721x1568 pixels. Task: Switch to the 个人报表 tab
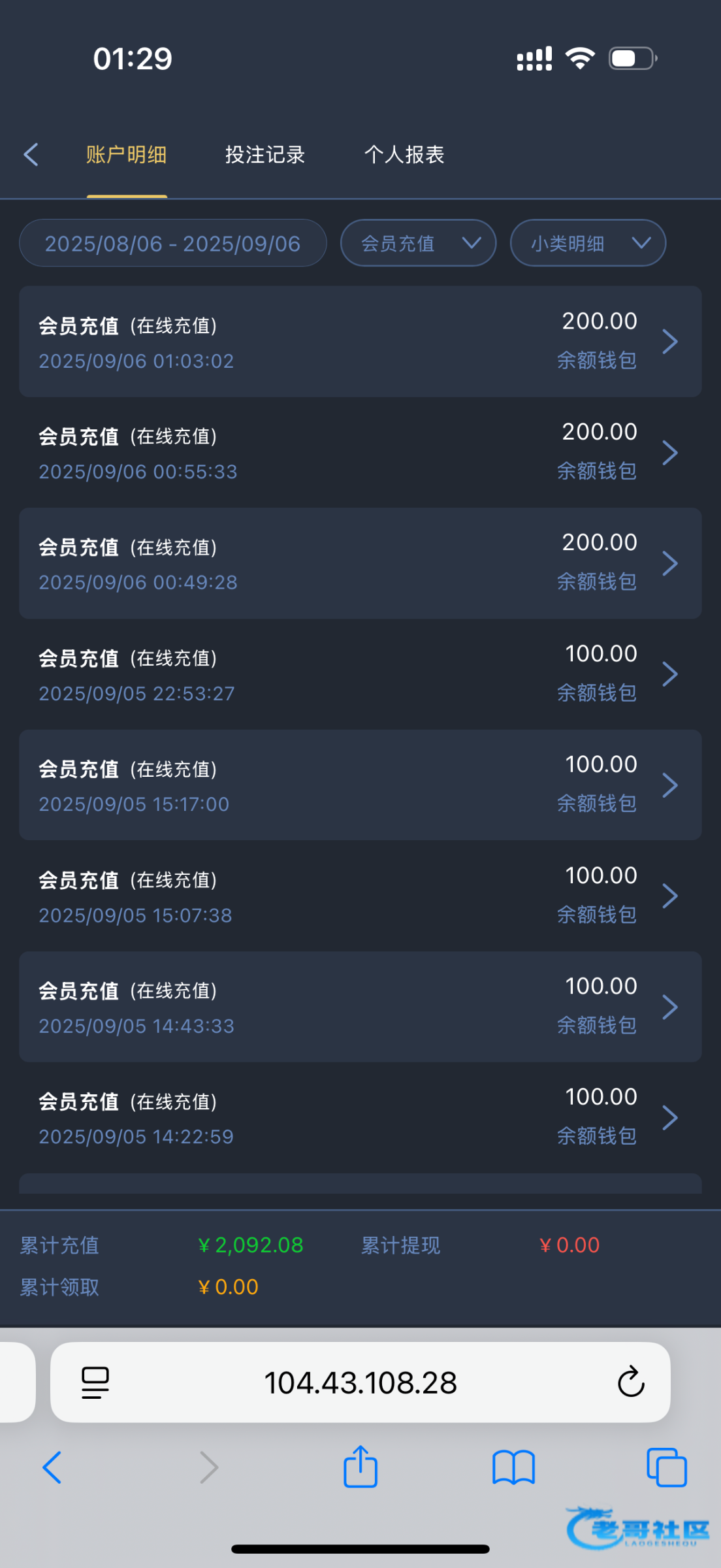click(x=404, y=155)
